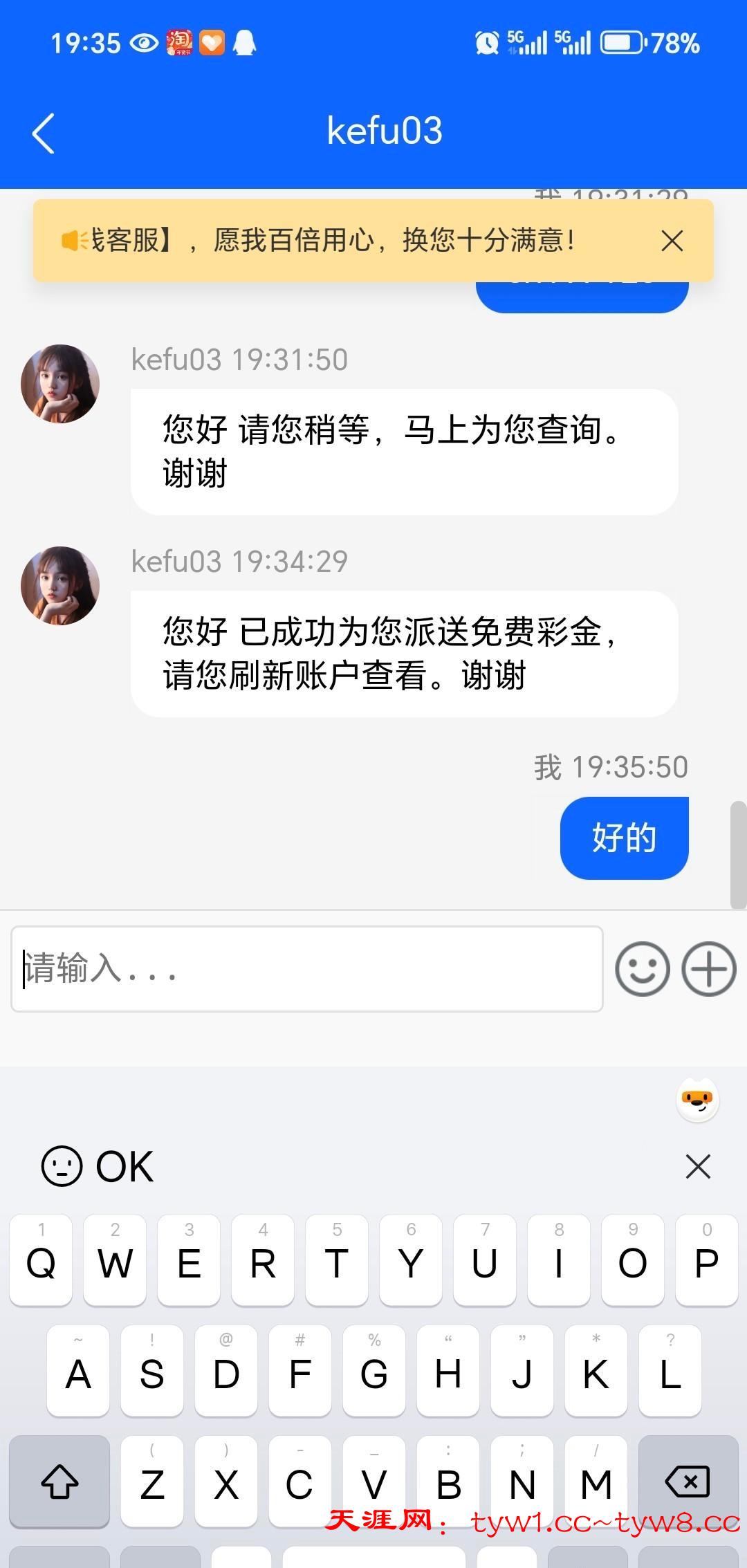The width and height of the screenshot is (747, 1568).
Task: Open the emoji picker beside the input
Action: [x=643, y=969]
